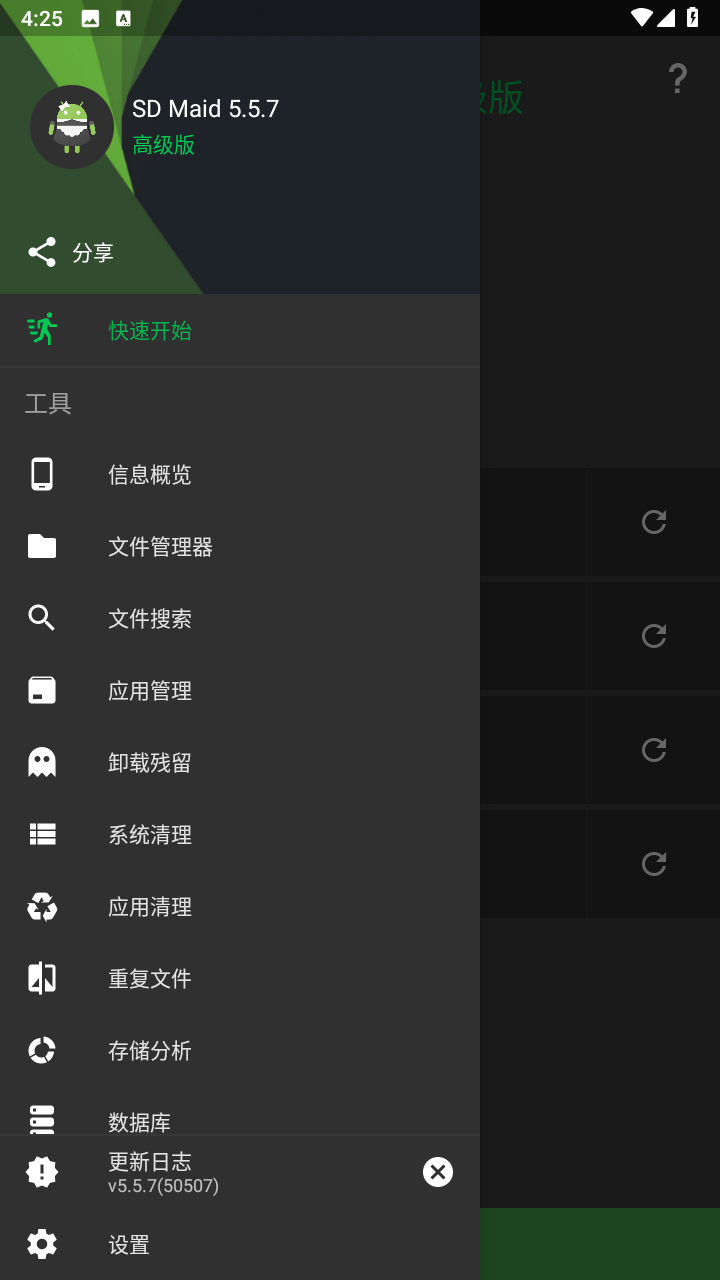Open 应用清理
Viewport: 720px width, 1280px height.
pos(240,906)
